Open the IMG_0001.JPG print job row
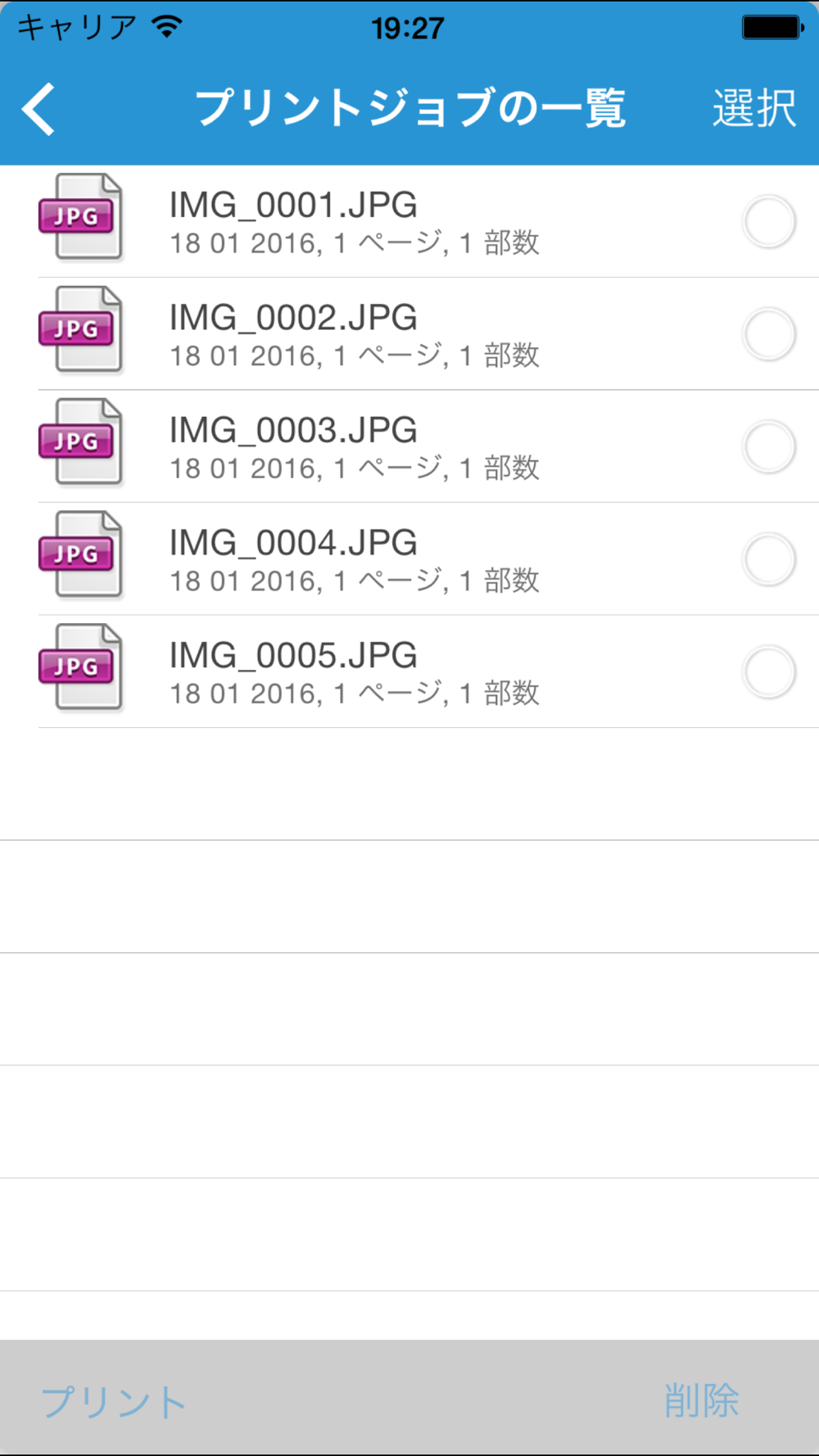Image resolution: width=819 pixels, height=1456 pixels. pyautogui.click(x=352, y=221)
